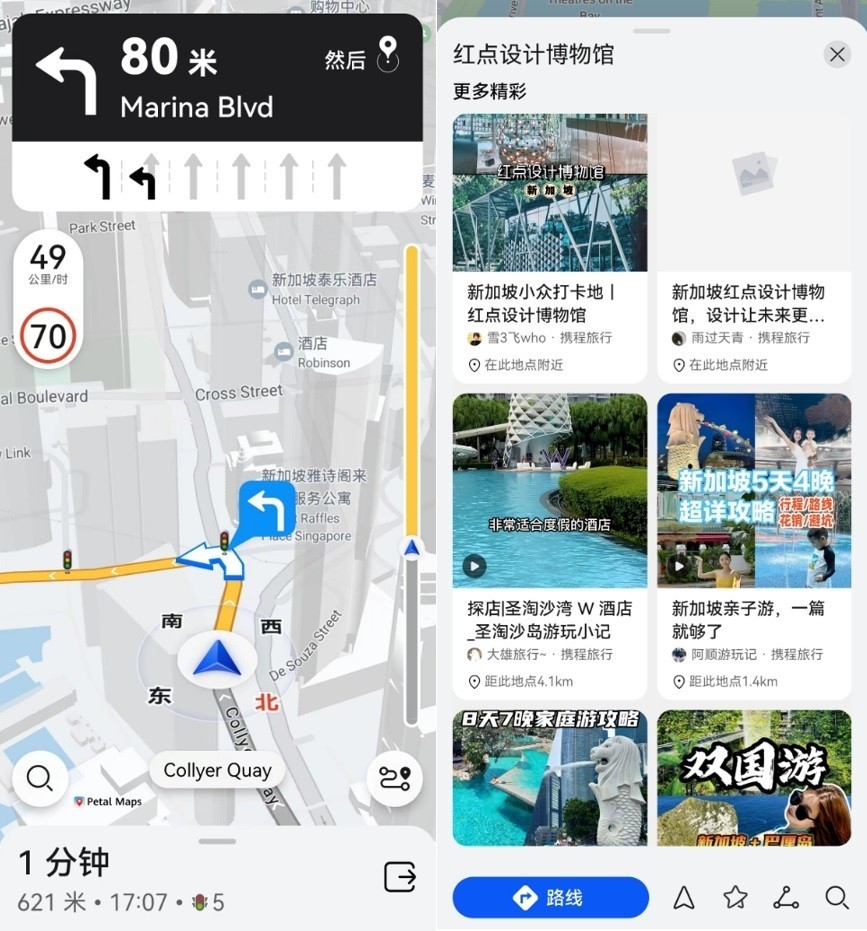Open search in the place panel
The image size is (867, 931).
(x=837, y=897)
